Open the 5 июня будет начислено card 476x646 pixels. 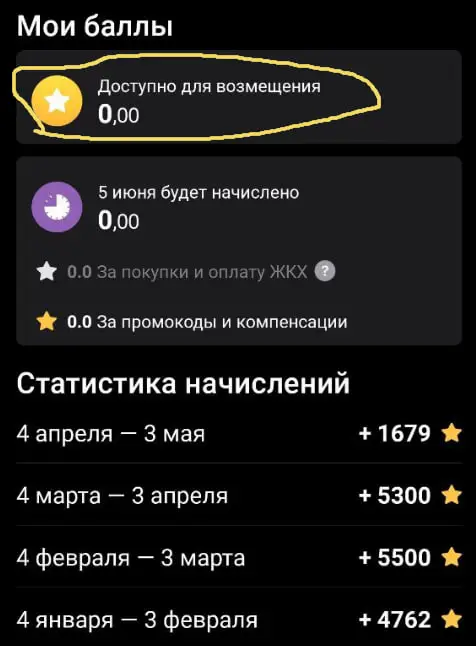pos(239,250)
